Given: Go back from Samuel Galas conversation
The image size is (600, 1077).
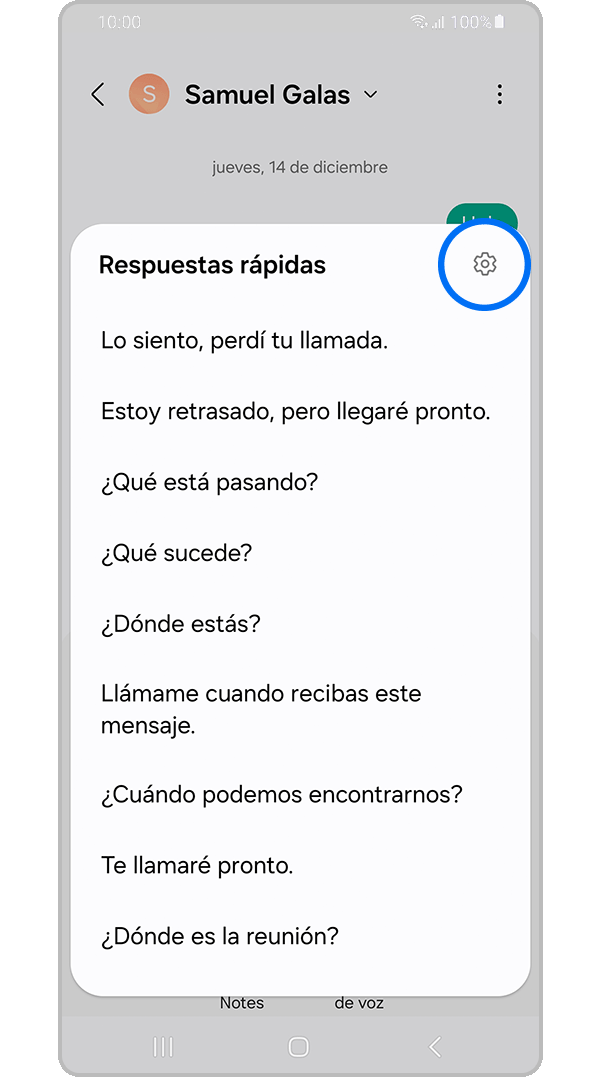Looking at the screenshot, I should coord(98,95).
